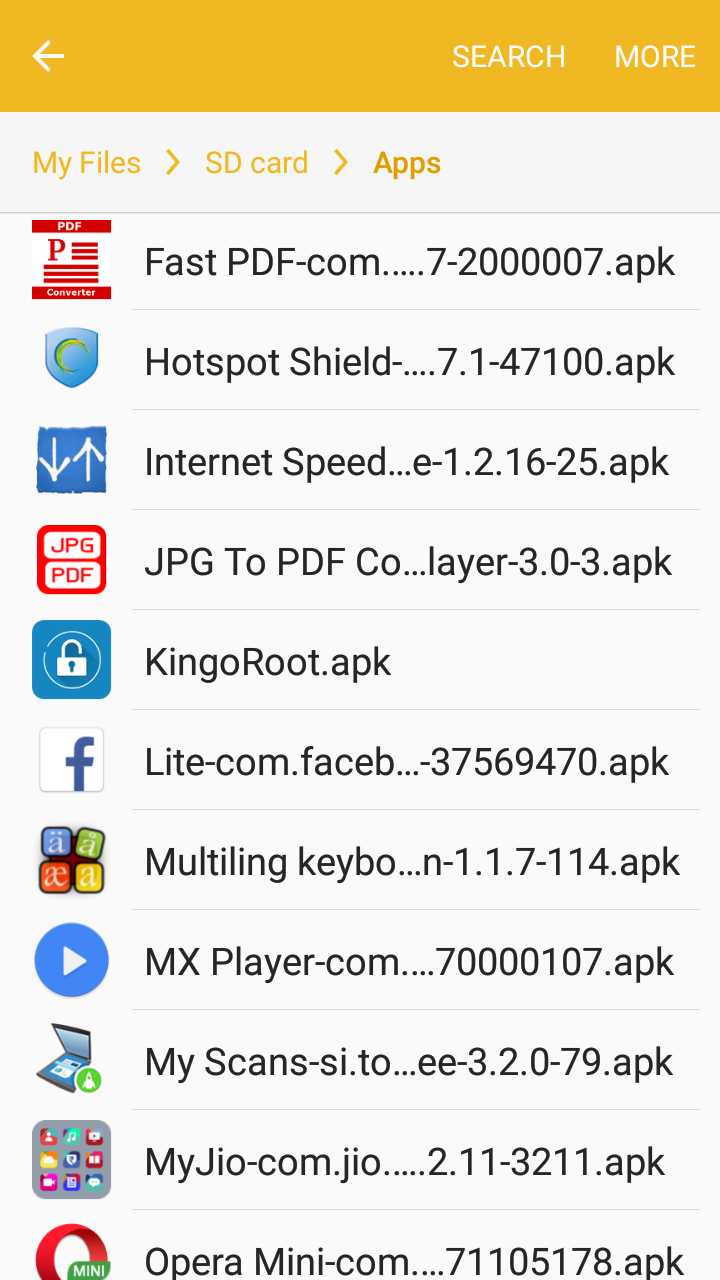Open the Fast PDF apk file

[x=360, y=261]
